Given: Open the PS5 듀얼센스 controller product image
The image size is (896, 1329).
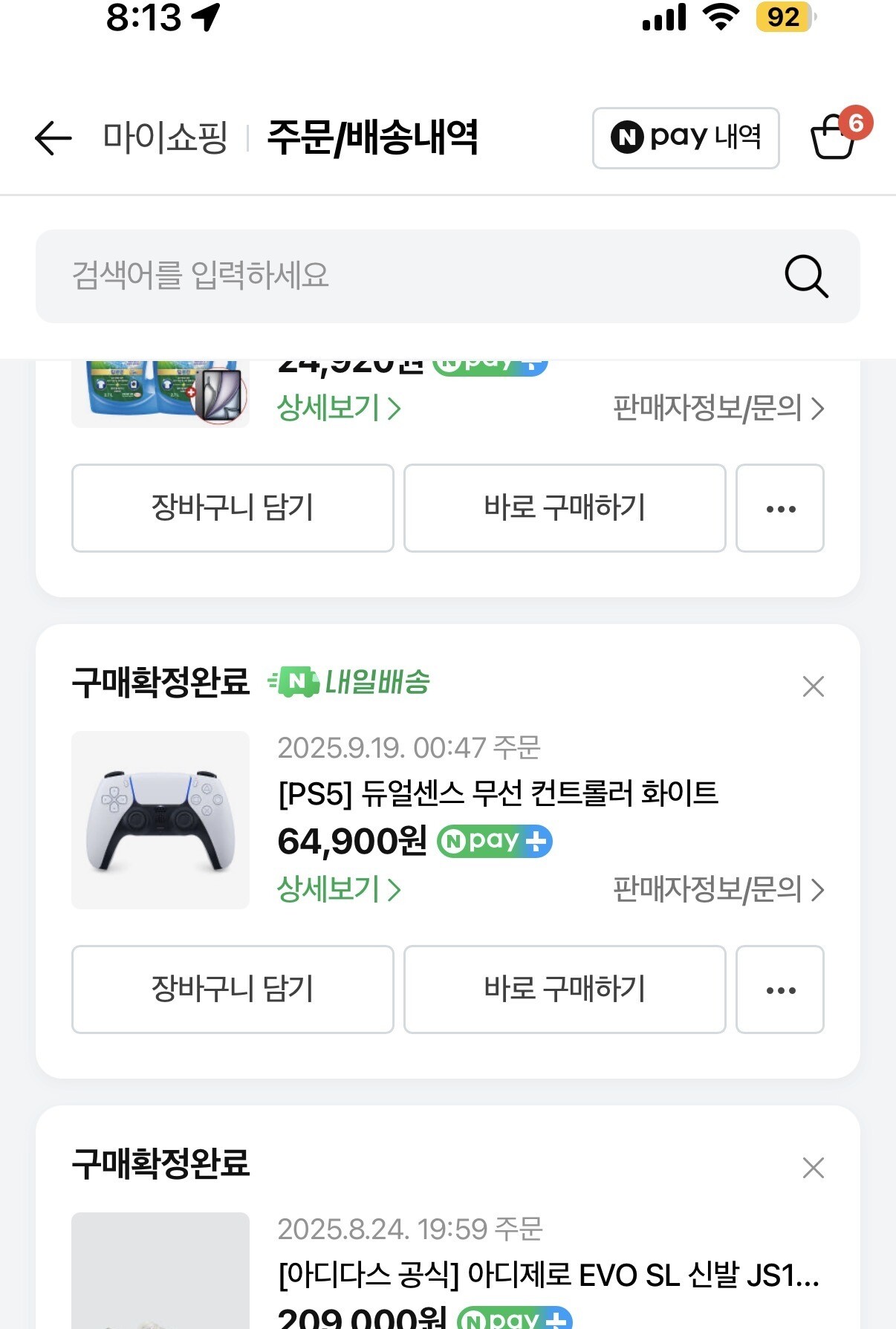Looking at the screenshot, I should [160, 820].
